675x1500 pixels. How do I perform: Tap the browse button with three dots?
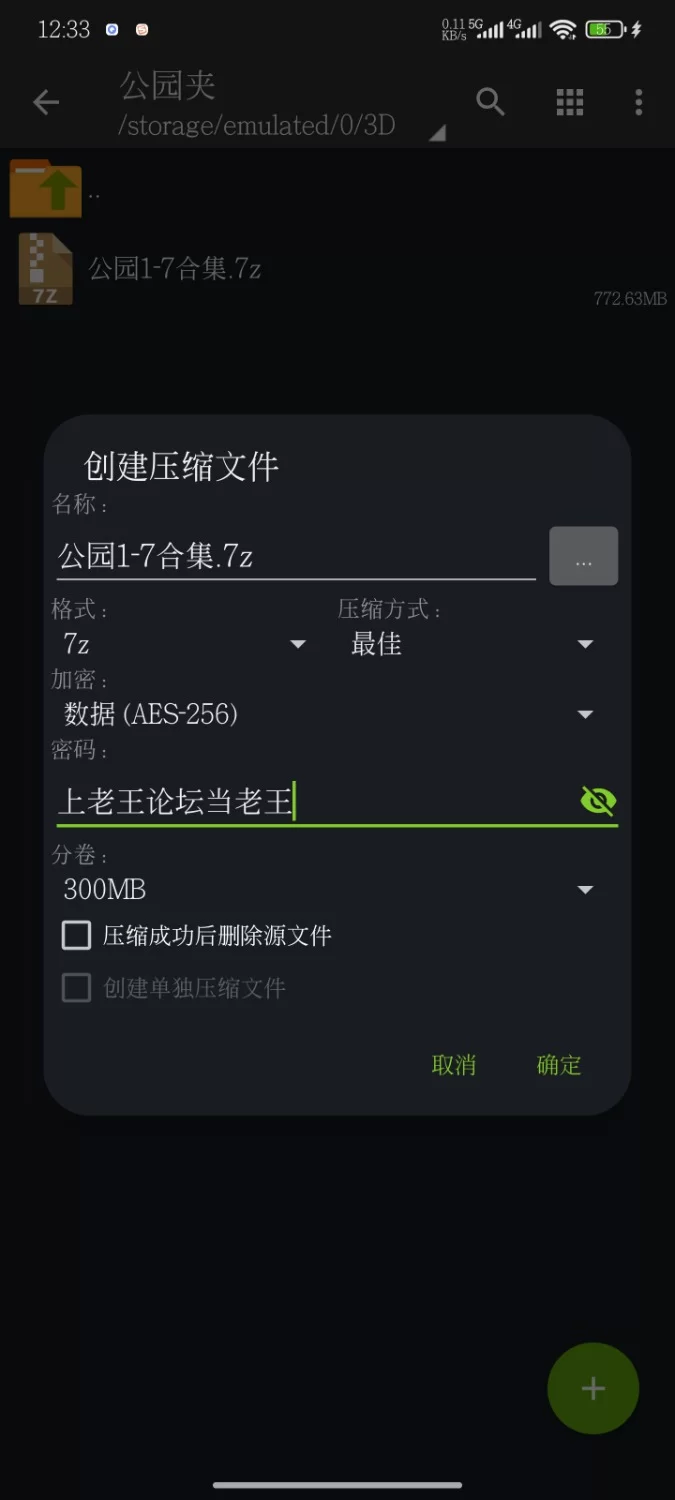tap(583, 556)
